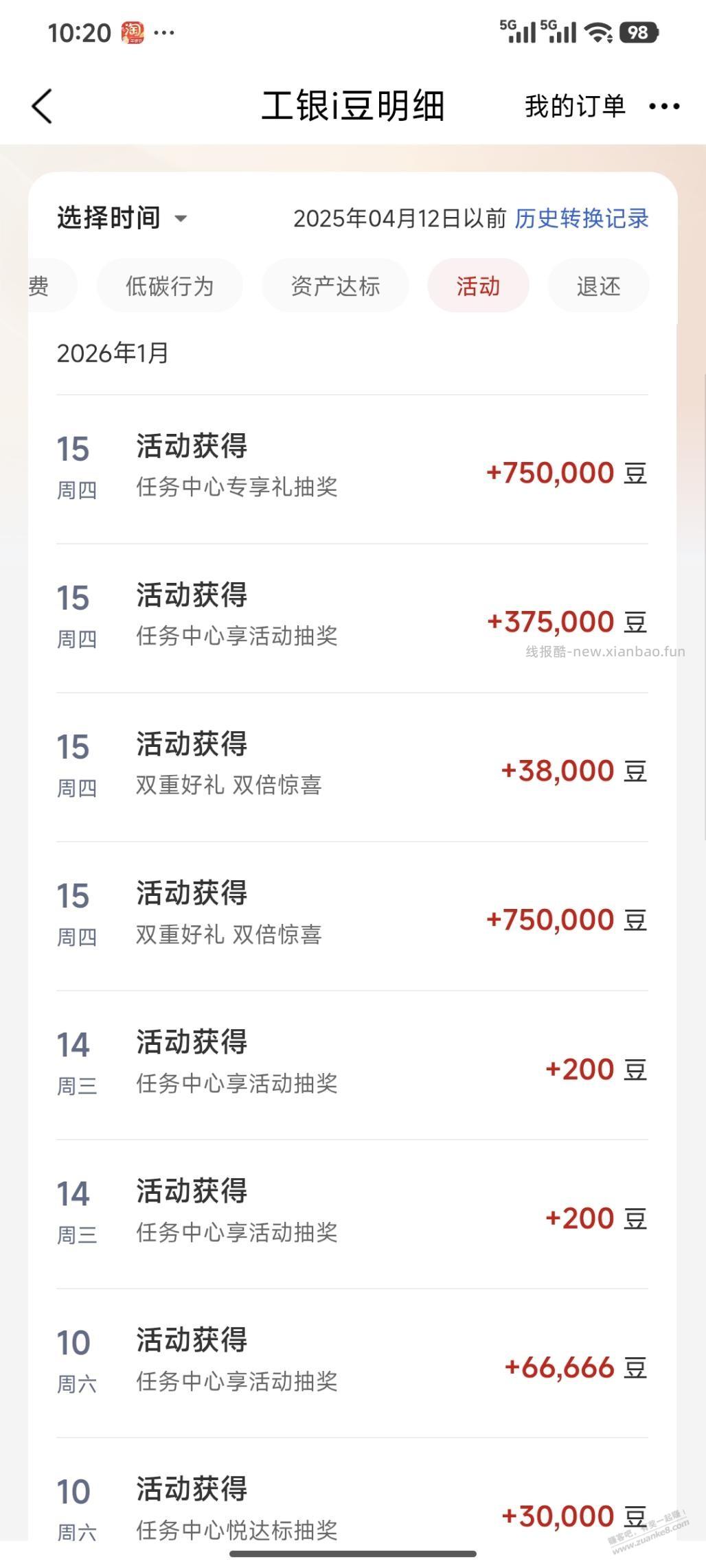Screen dimensions: 706x1568
Task: Enable the 低碳行为 filter chip
Action: coord(169,285)
